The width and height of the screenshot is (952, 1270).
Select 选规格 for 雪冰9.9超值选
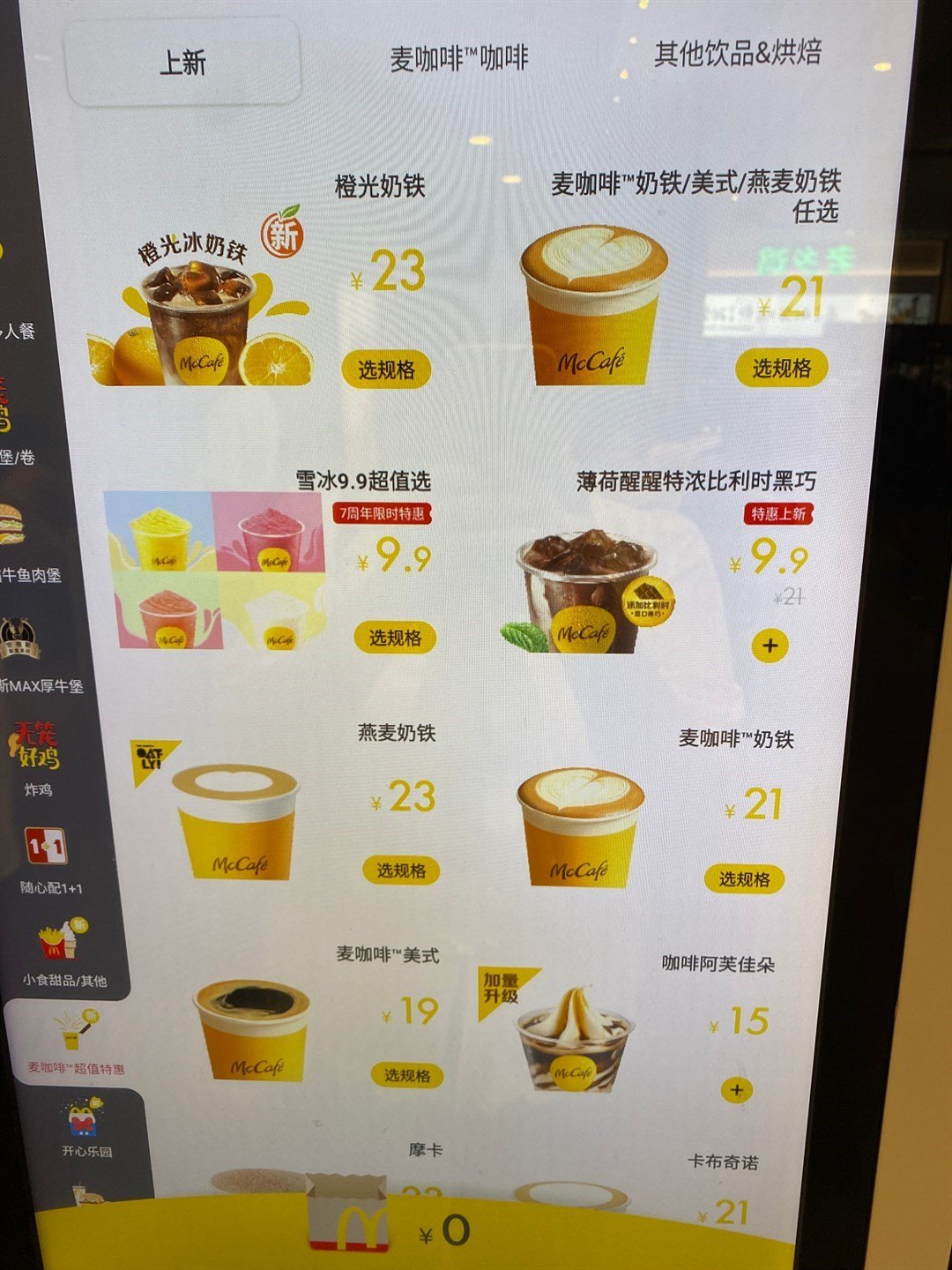coord(395,637)
